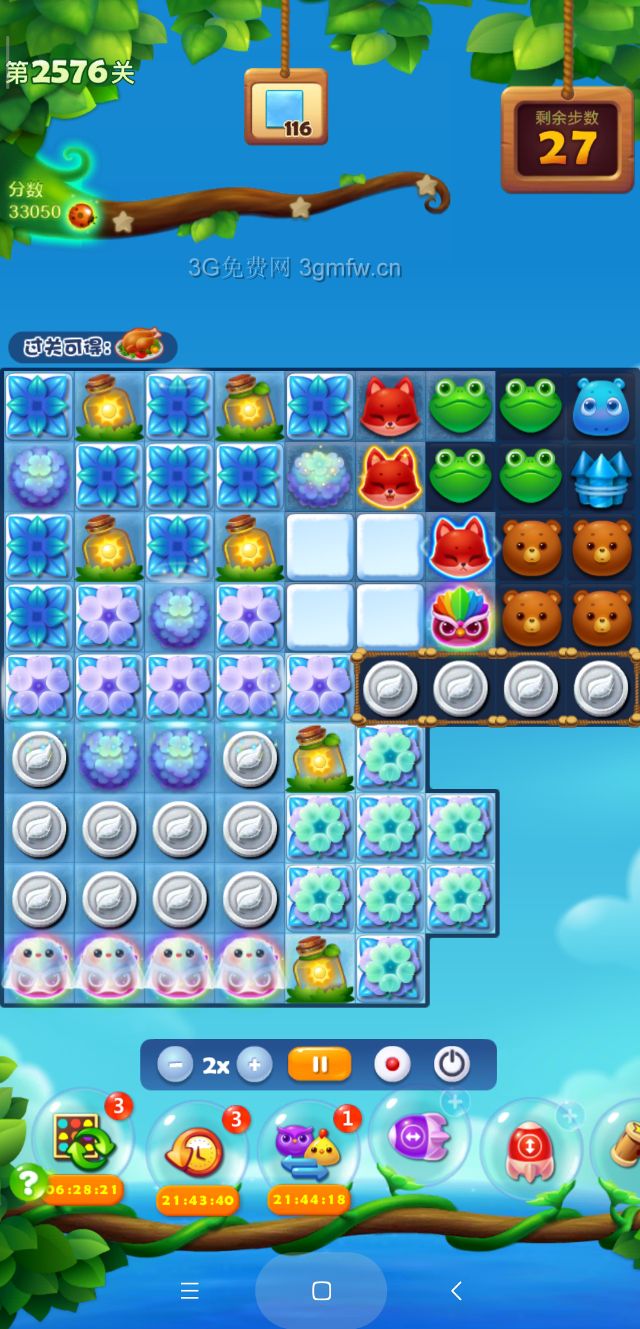Increase playback speed with the plus button
Image resolution: width=640 pixels, height=1329 pixels.
254,1065
